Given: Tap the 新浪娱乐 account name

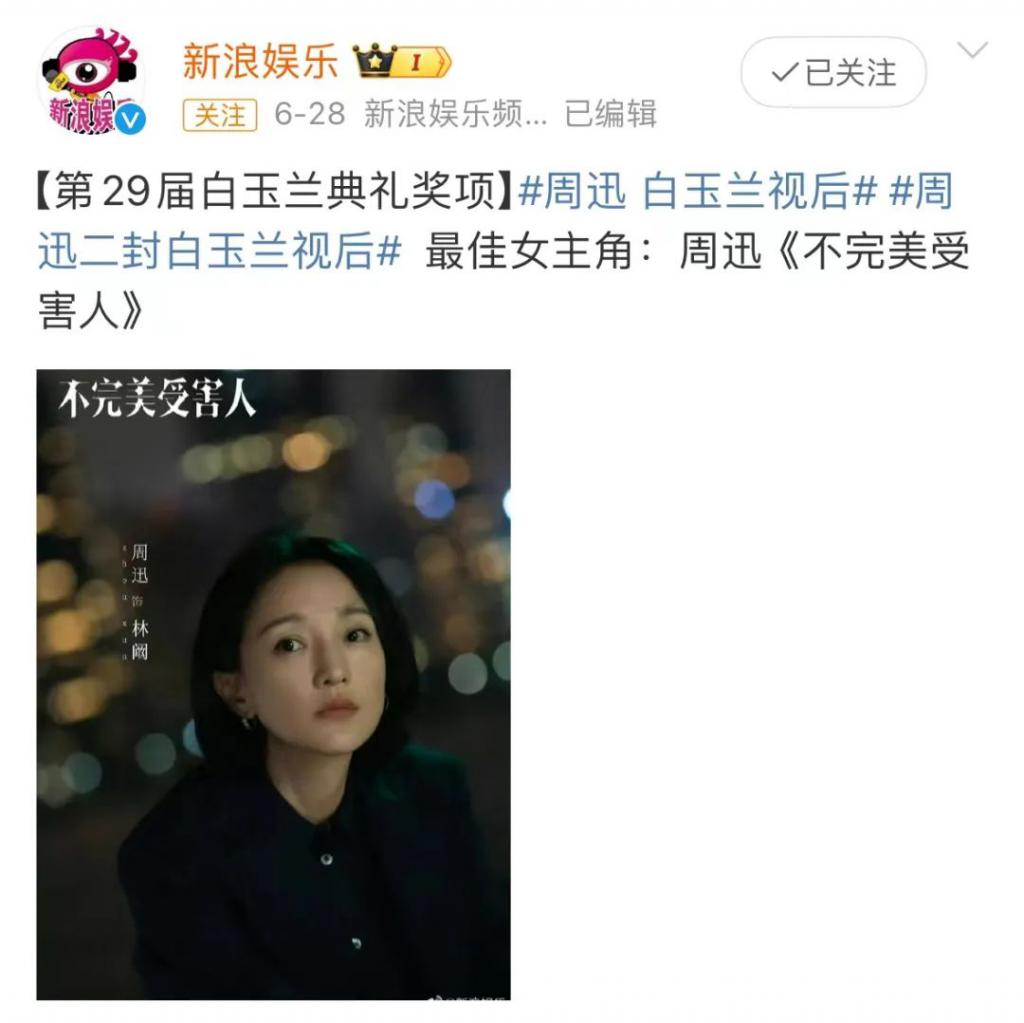Looking at the screenshot, I should click(259, 62).
